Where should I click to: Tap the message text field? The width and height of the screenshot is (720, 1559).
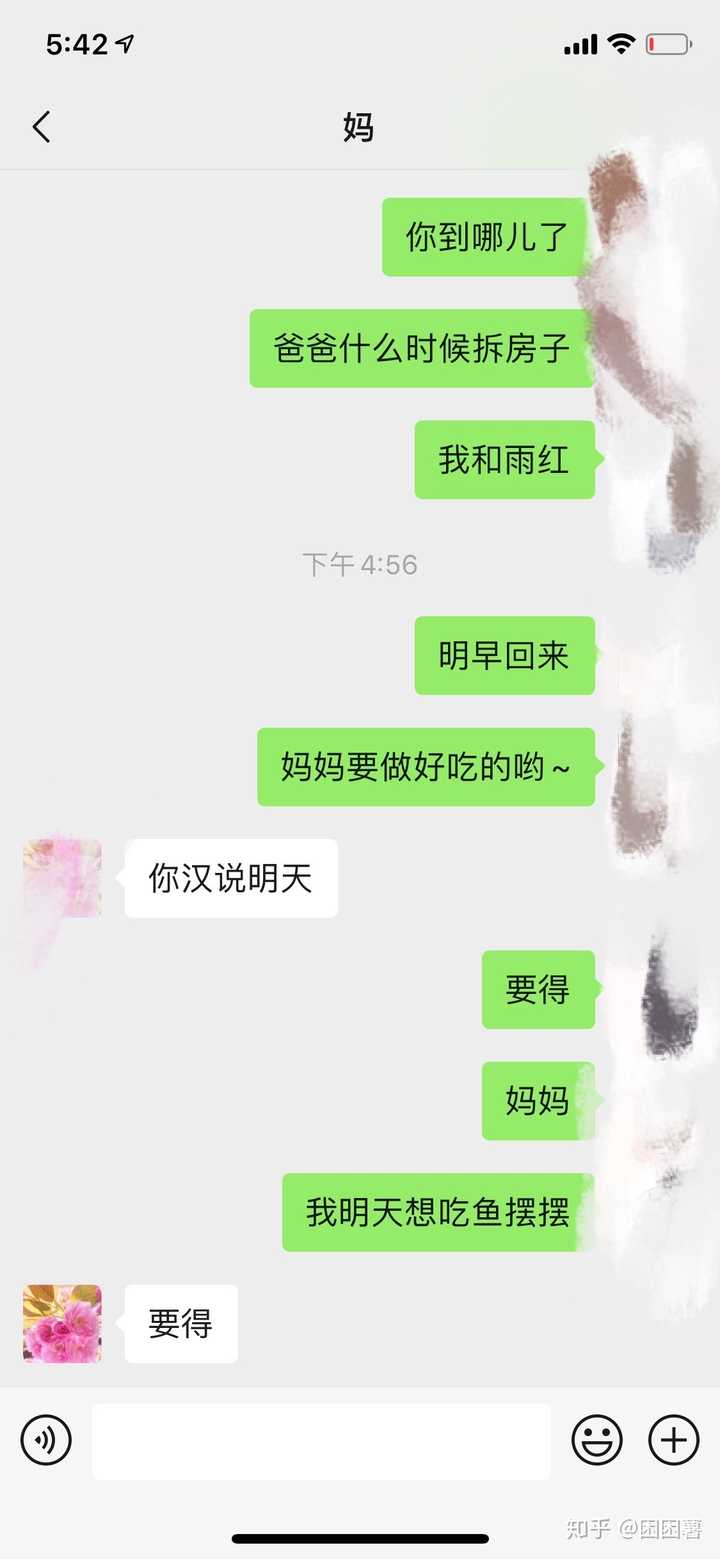pos(321,1441)
